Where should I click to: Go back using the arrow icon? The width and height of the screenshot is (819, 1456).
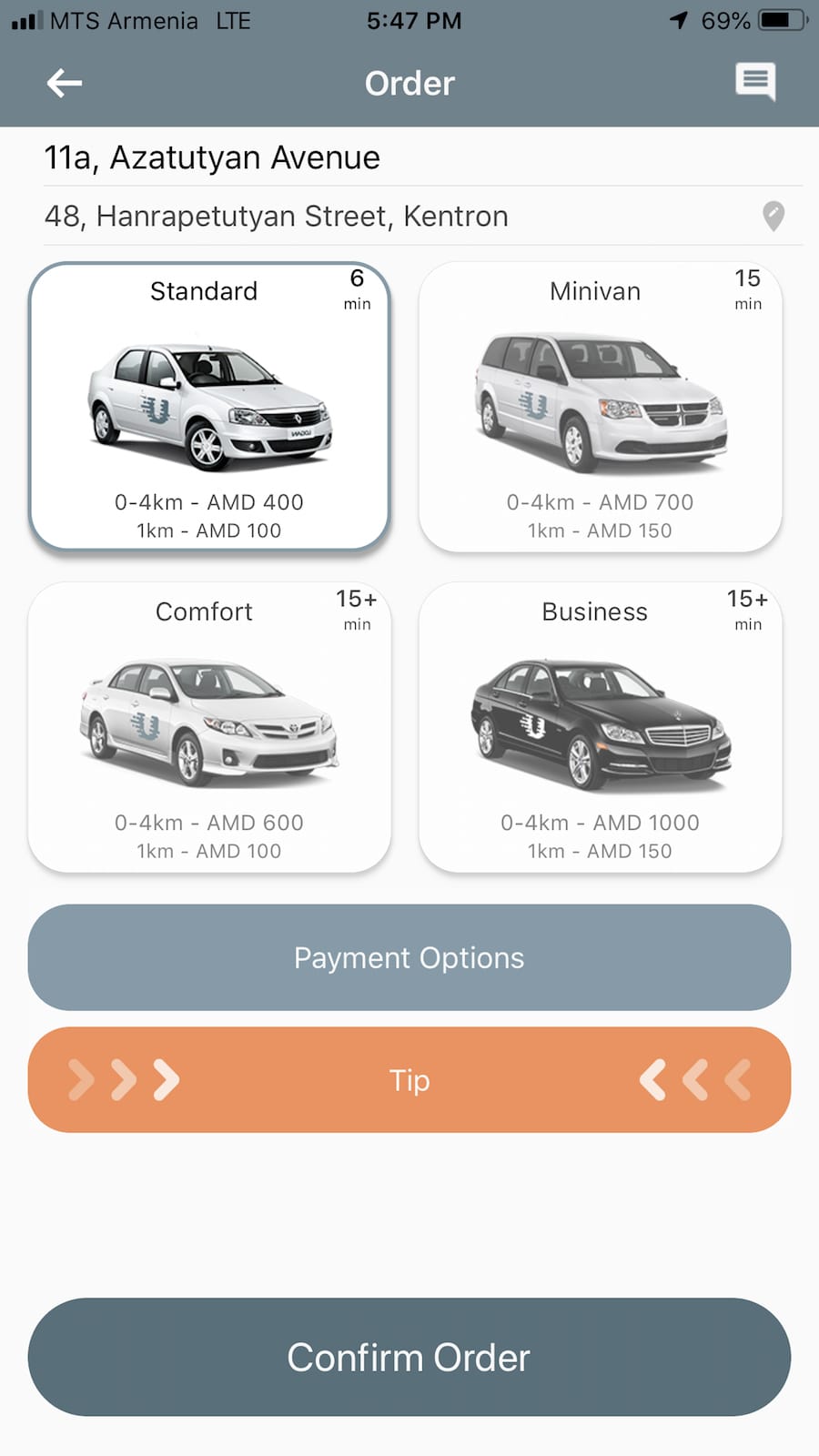point(64,83)
